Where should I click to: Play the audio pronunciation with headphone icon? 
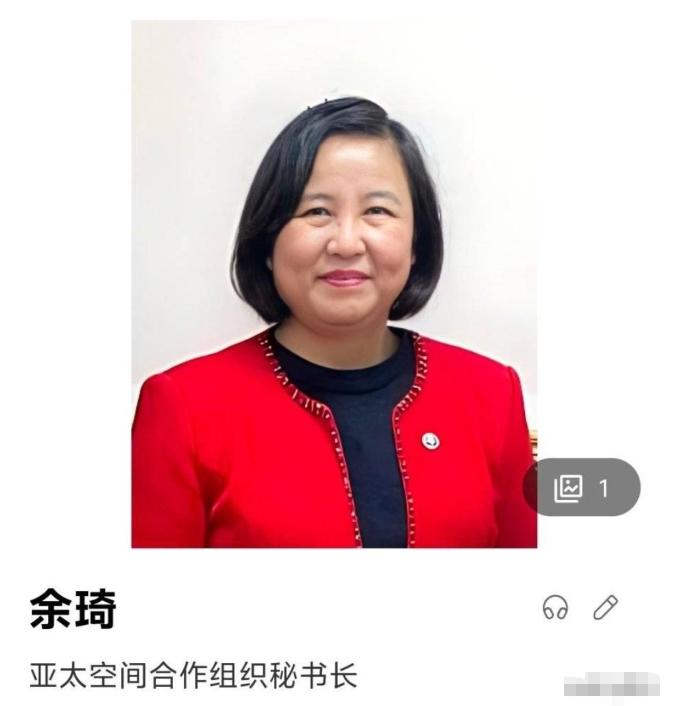tap(555, 607)
